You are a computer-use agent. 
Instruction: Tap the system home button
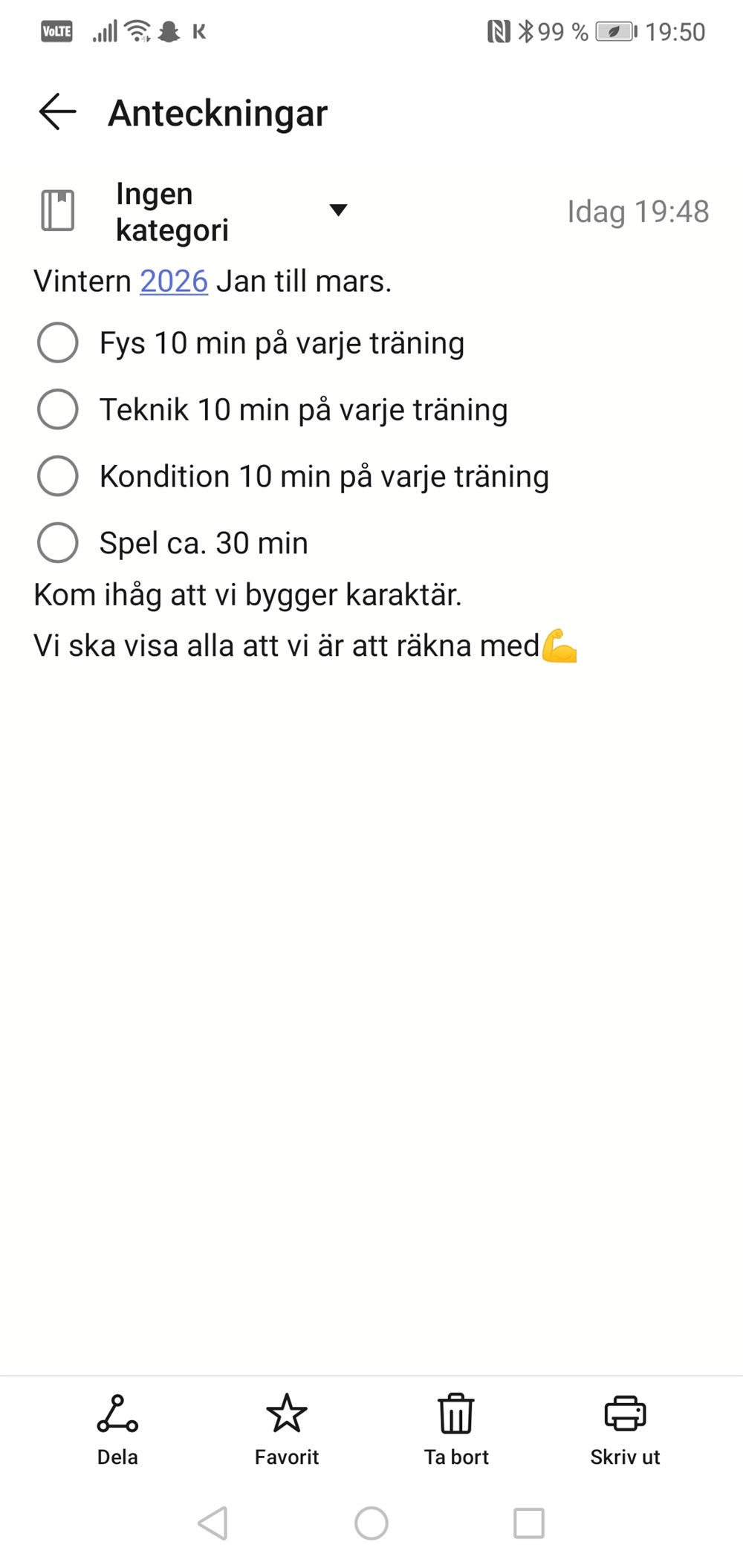[x=371, y=1523]
